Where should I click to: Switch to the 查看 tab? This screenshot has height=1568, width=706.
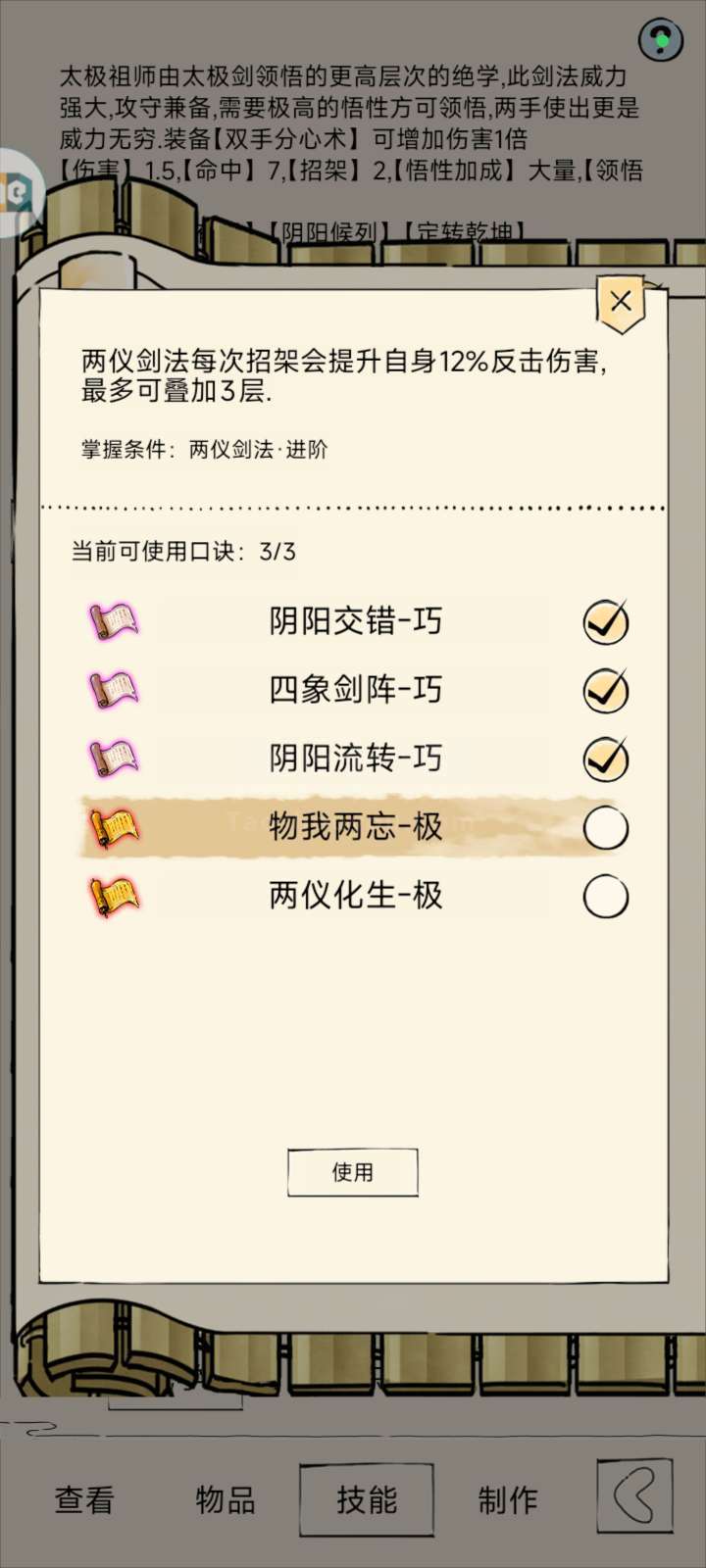pos(84,1499)
